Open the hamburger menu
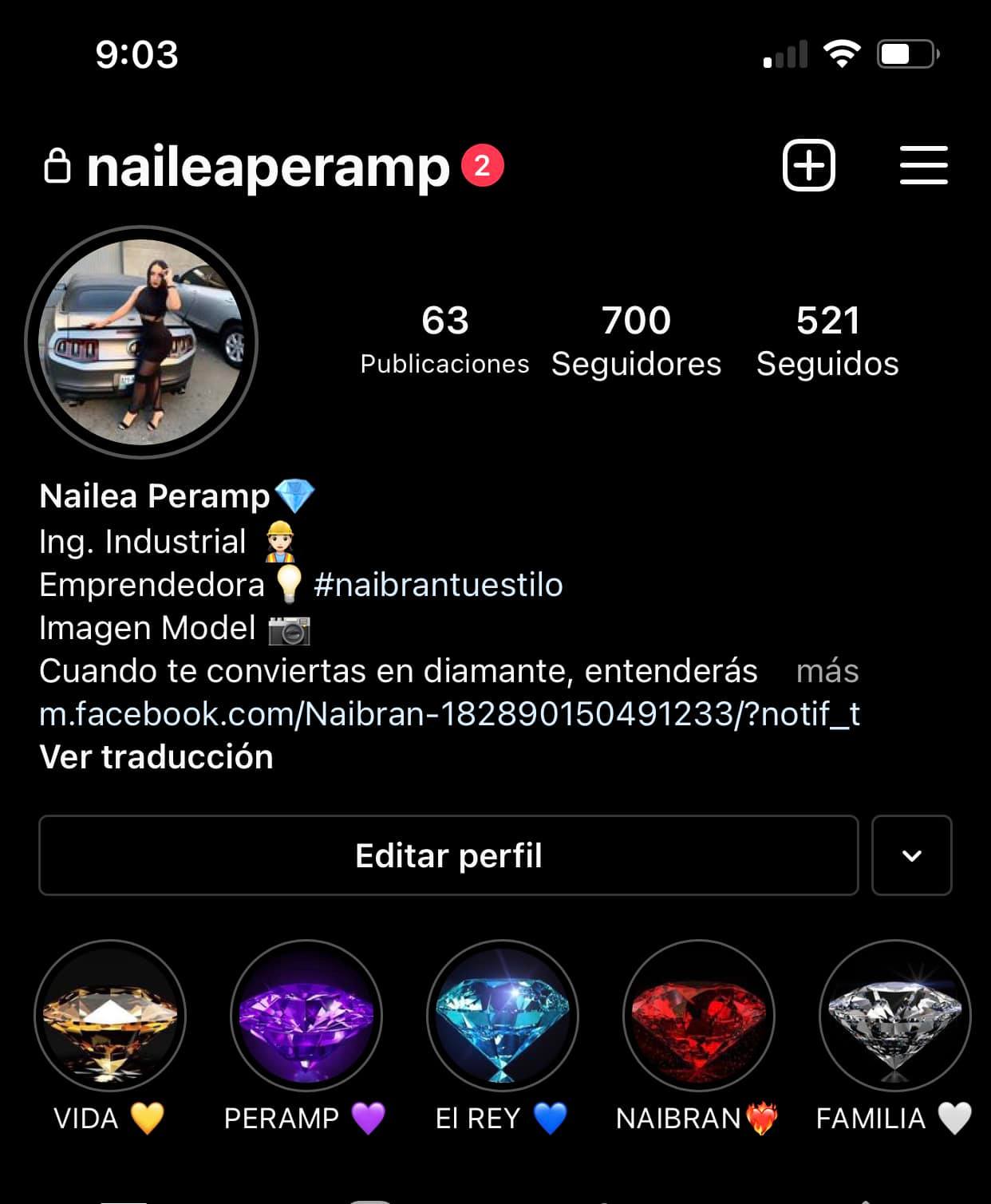The image size is (991, 1204). point(923,166)
